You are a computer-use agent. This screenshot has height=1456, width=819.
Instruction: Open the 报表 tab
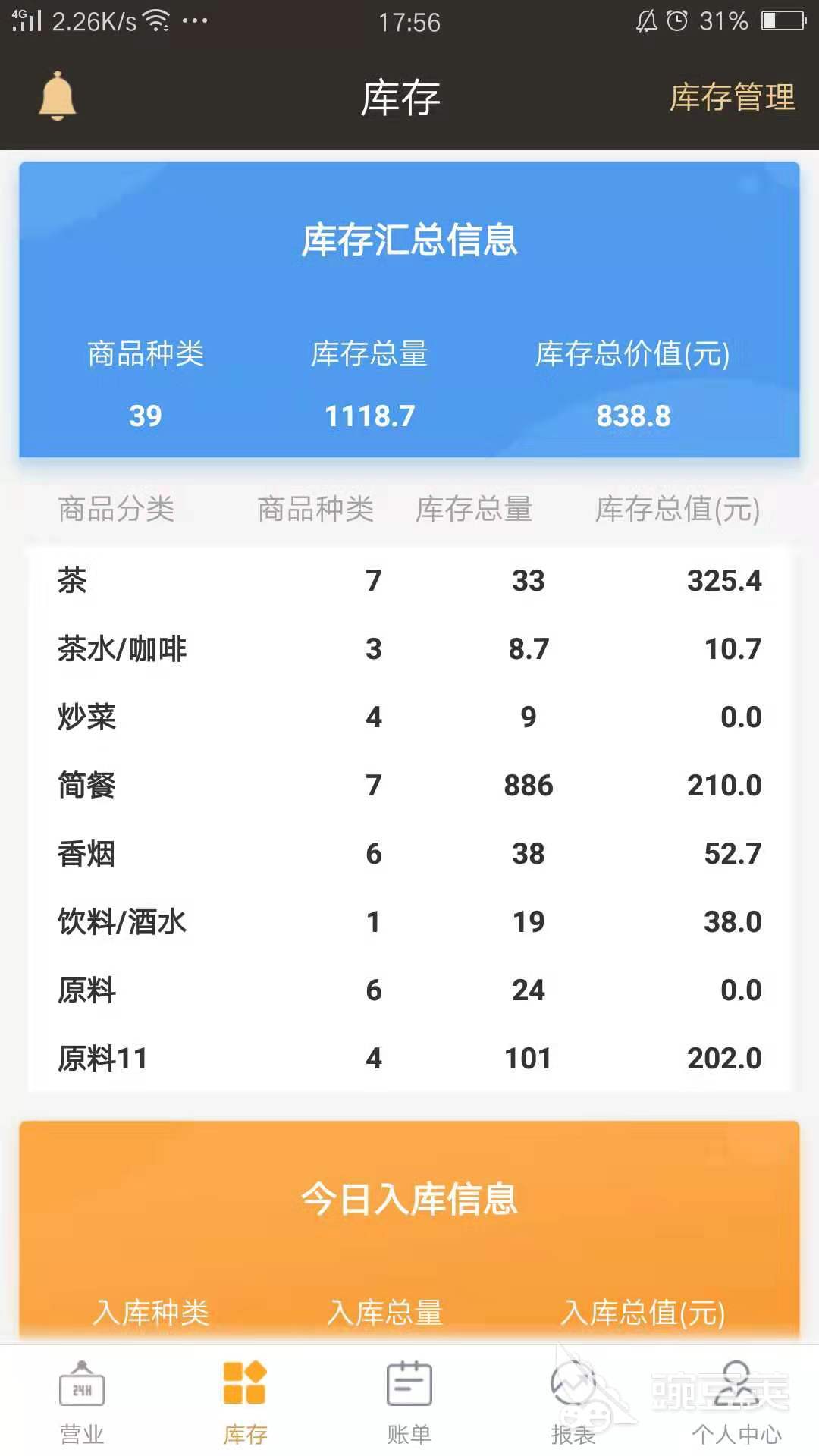573,1402
